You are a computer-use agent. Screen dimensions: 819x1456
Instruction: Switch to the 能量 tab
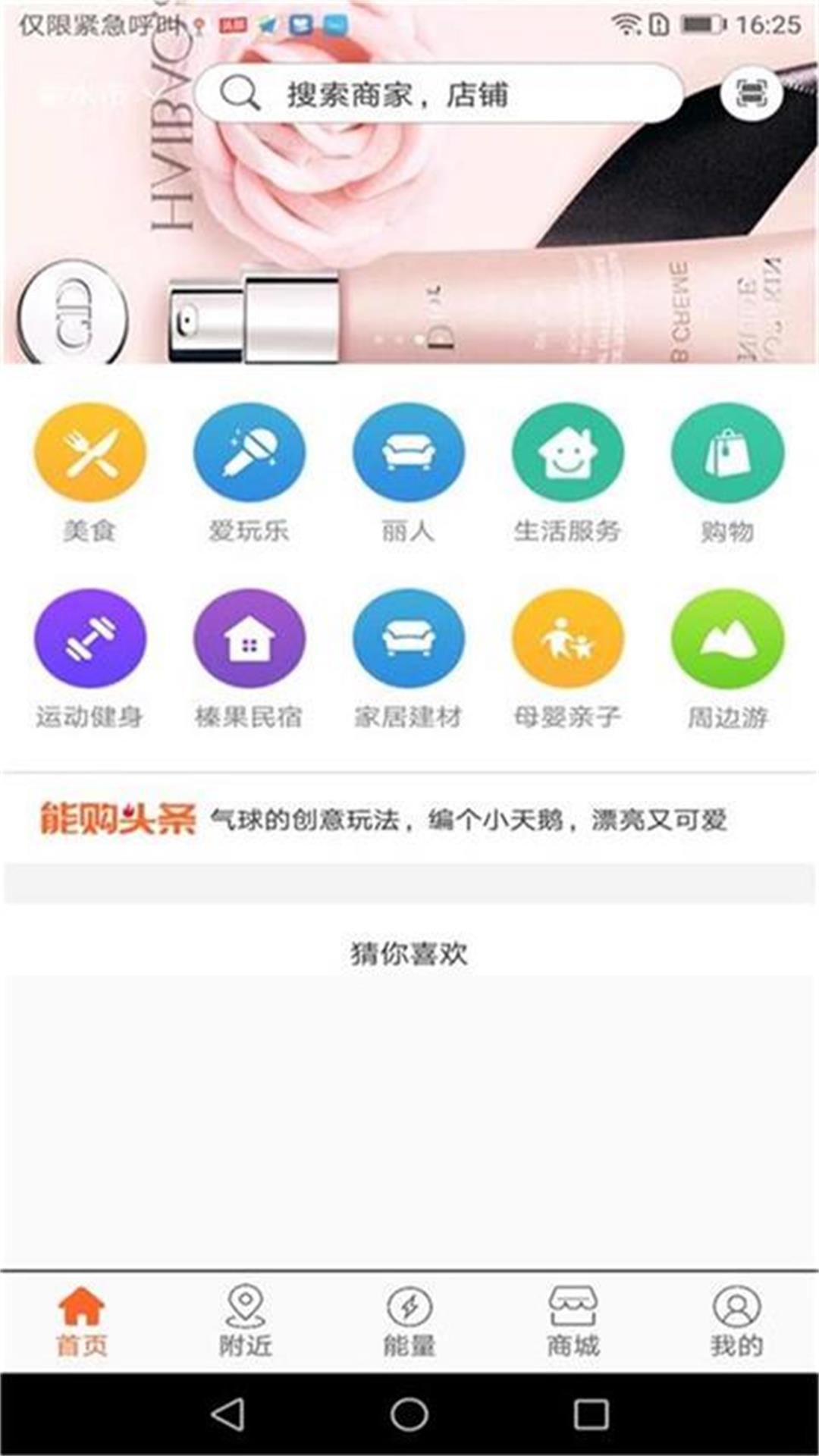point(409,1320)
